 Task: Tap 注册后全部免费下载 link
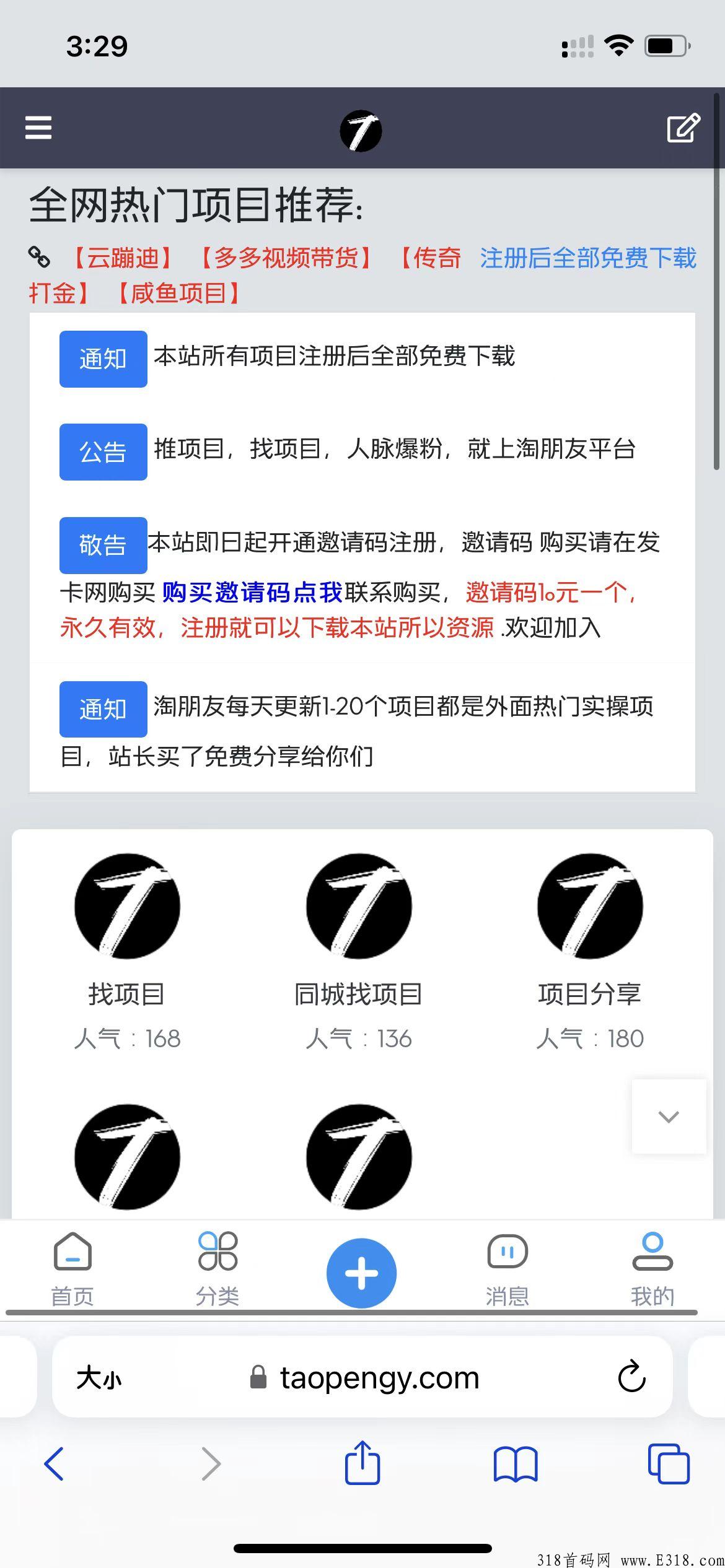588,258
